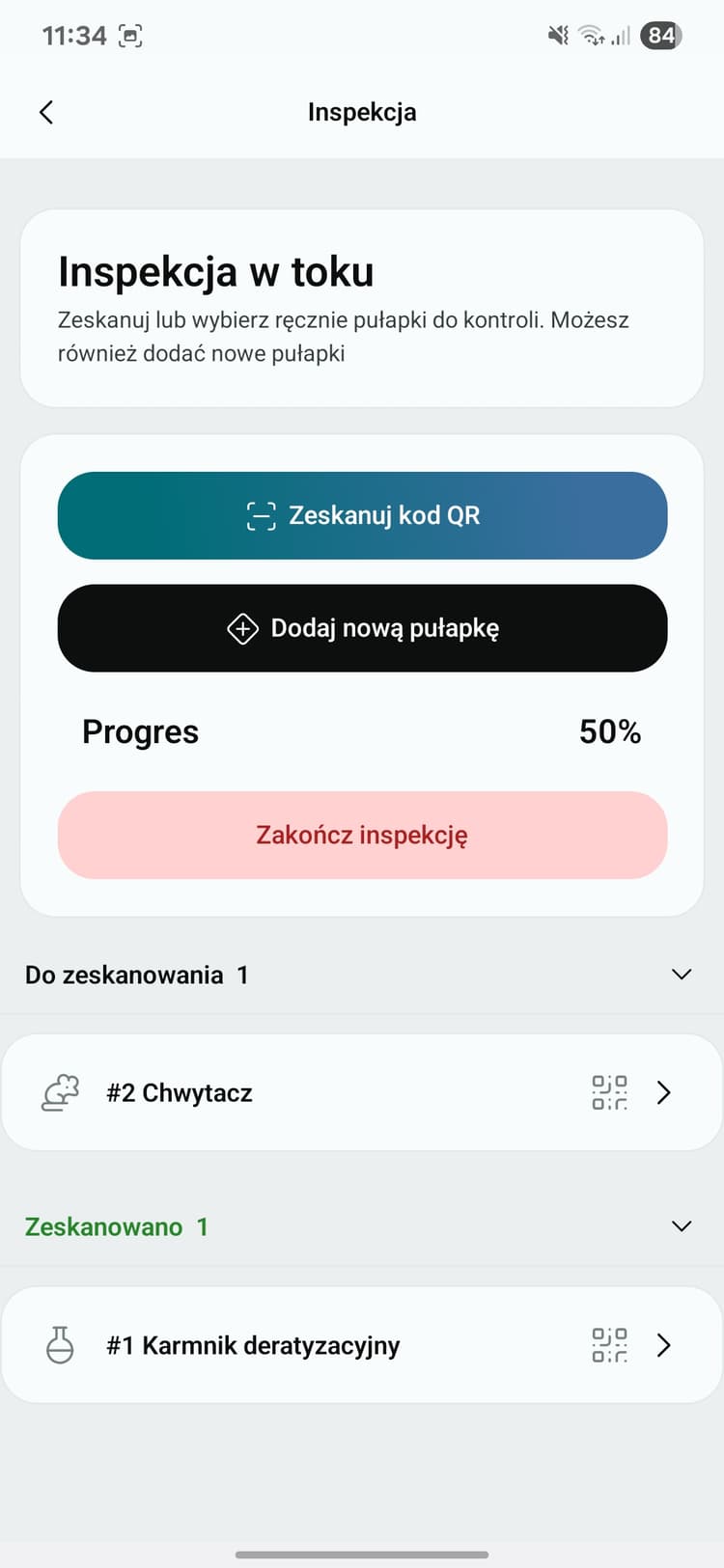
Task: Collapse the Do zeskanowania section
Action: [x=681, y=975]
